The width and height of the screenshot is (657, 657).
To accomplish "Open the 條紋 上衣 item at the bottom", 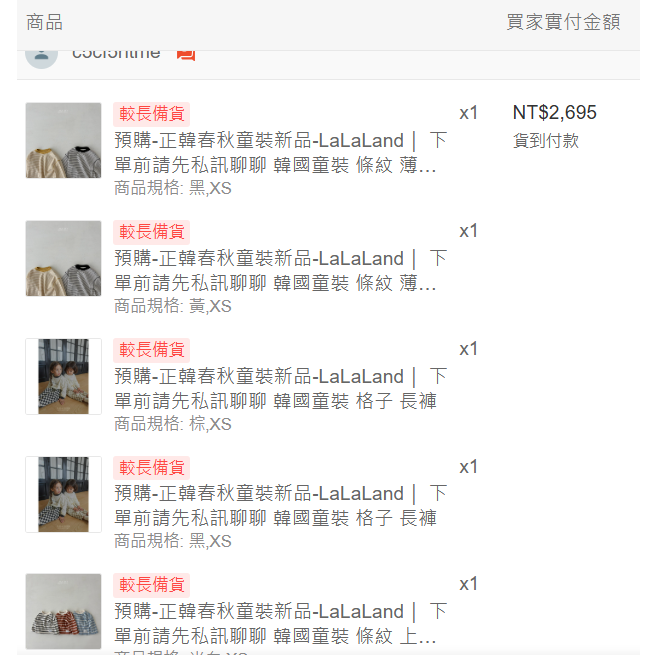I will coord(281,623).
